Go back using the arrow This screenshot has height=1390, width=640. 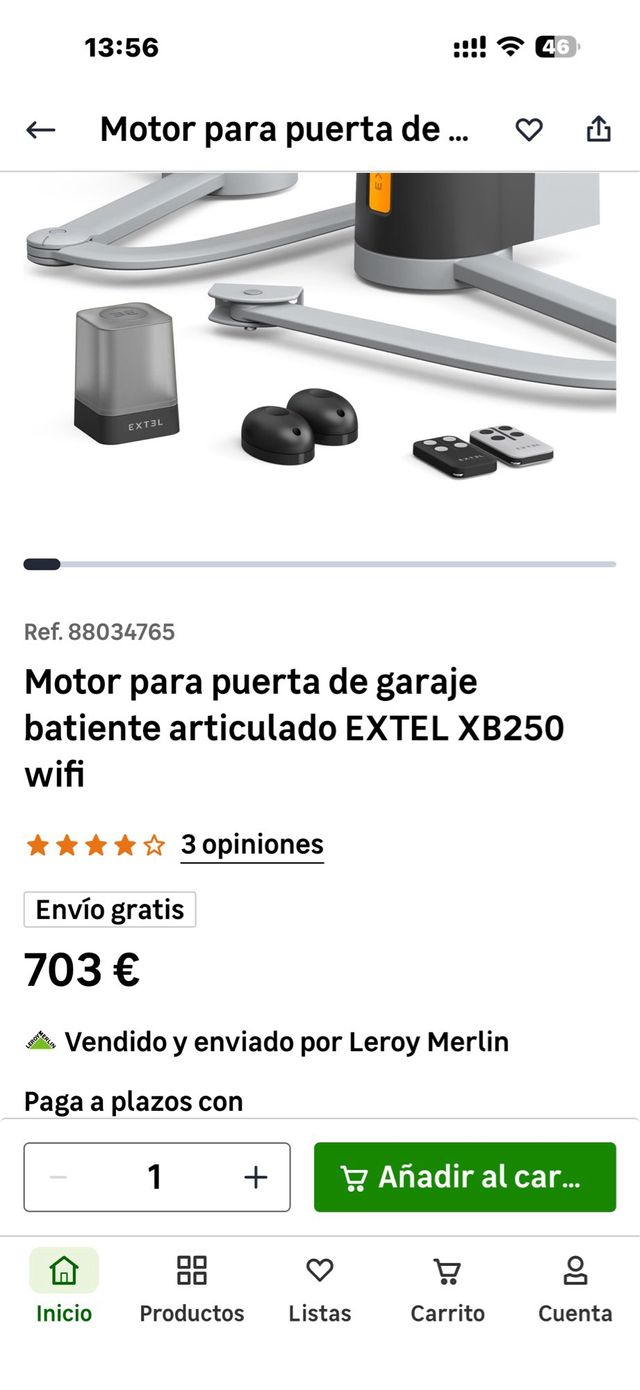(x=41, y=130)
